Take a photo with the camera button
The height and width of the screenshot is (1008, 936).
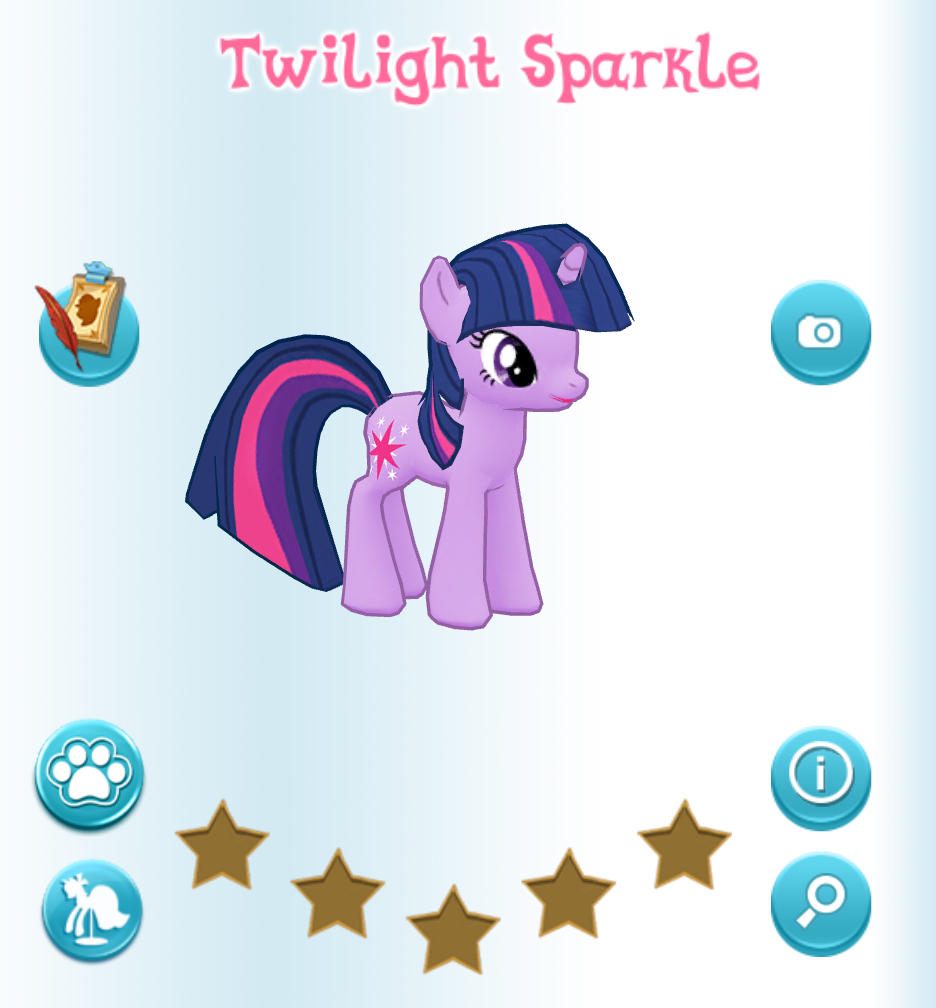point(820,332)
